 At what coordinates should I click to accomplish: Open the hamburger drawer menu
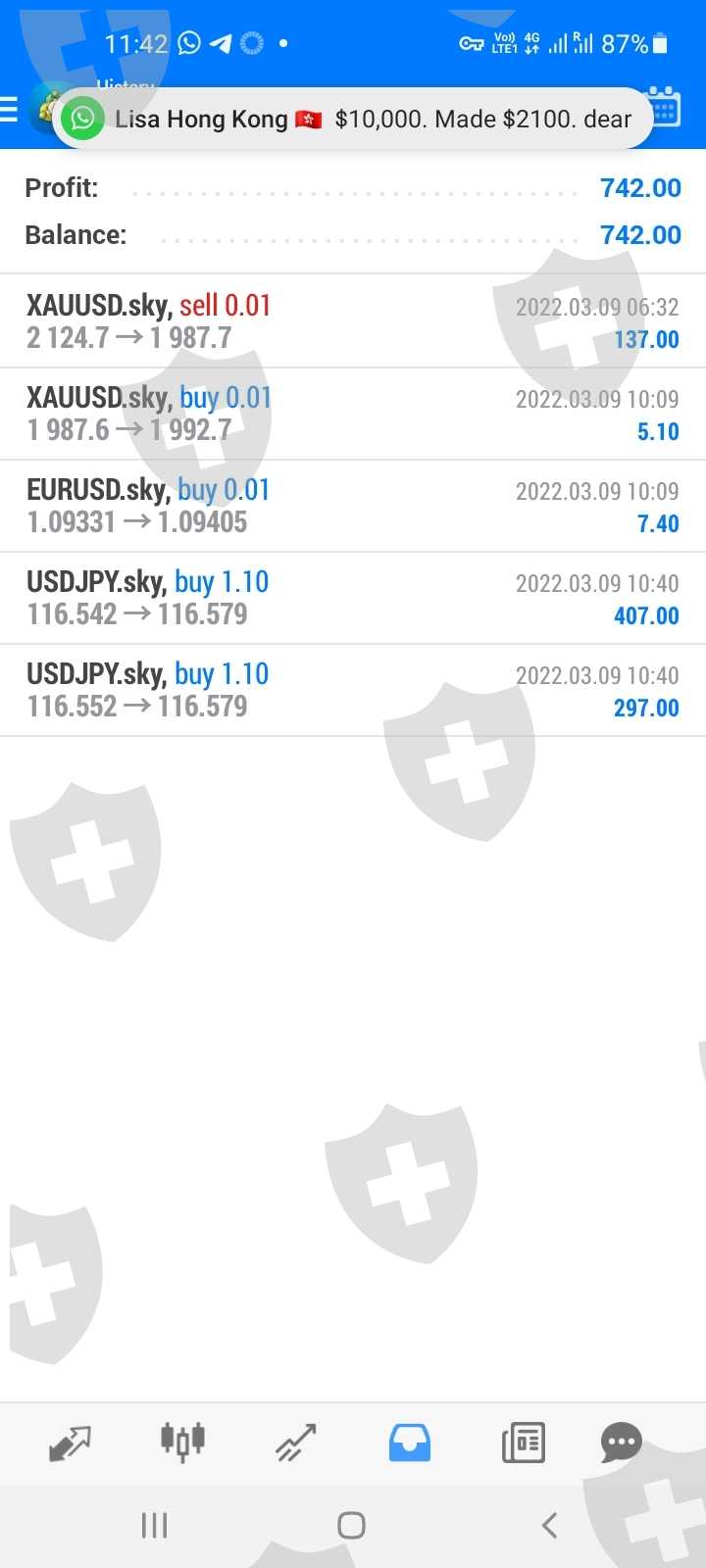10,109
